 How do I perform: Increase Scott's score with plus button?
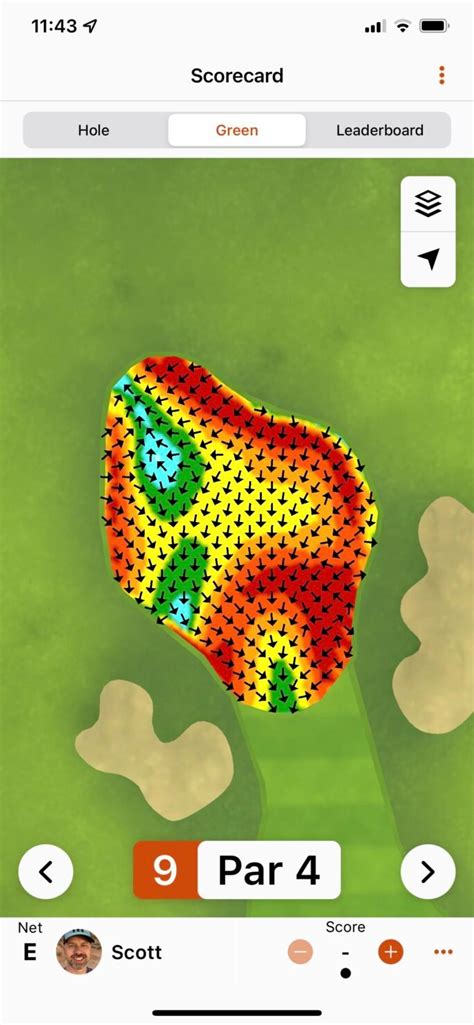pyautogui.click(x=390, y=952)
